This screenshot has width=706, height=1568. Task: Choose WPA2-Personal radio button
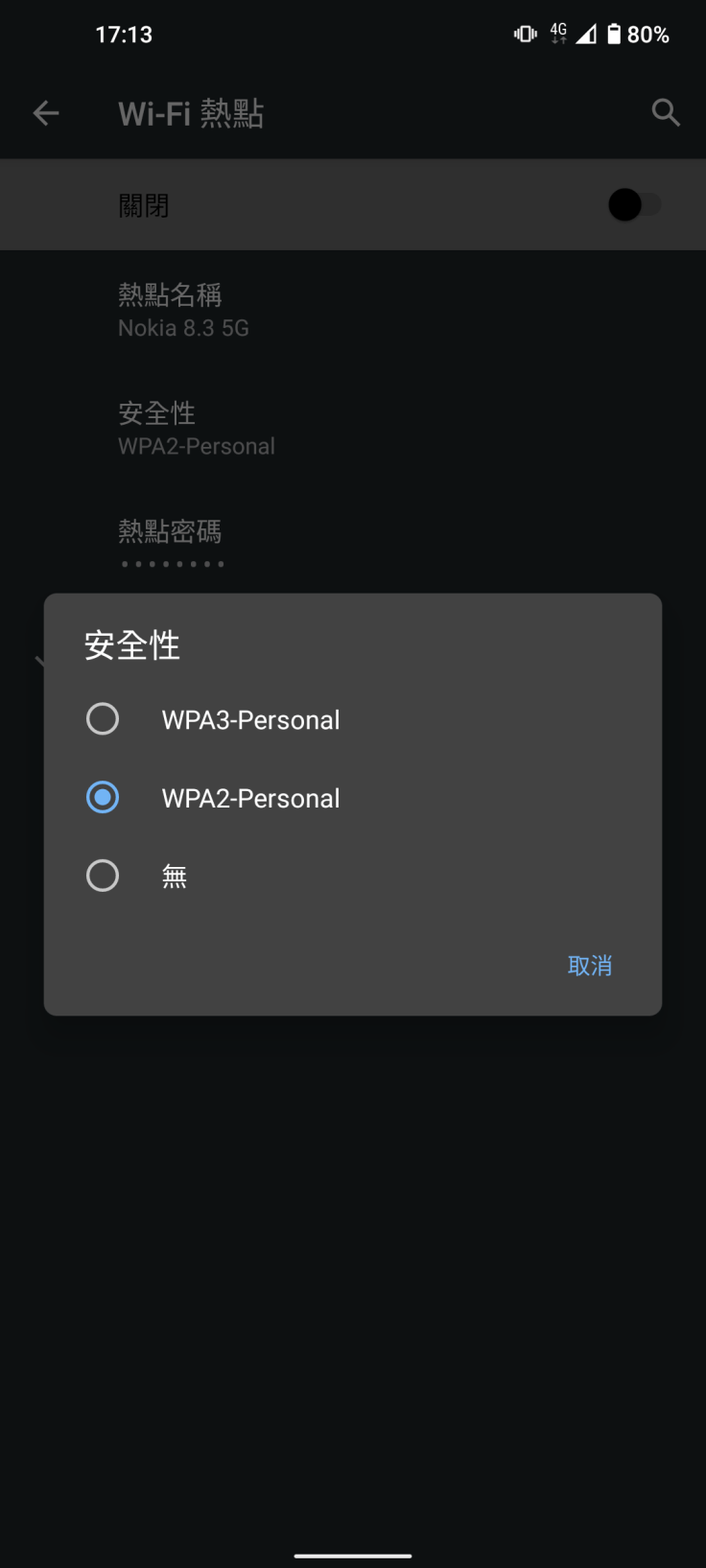(x=103, y=798)
